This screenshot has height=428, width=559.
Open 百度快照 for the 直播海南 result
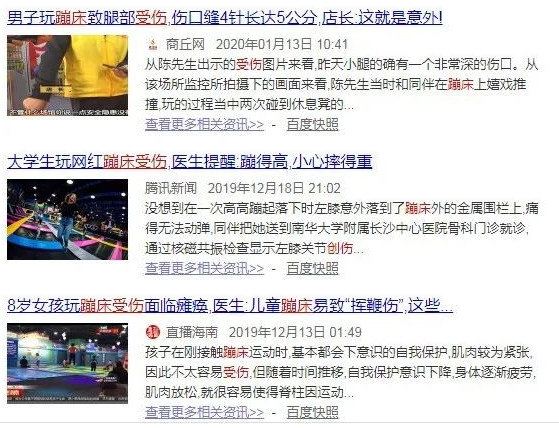[x=313, y=412]
